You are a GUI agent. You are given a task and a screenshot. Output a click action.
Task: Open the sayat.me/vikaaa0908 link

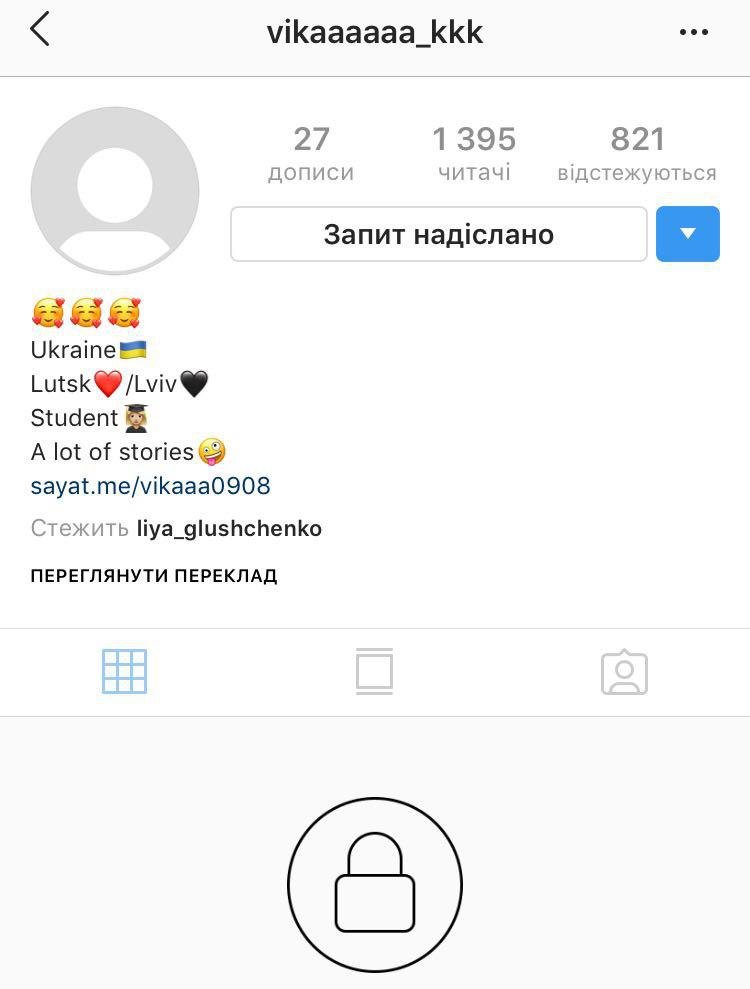tap(151, 486)
